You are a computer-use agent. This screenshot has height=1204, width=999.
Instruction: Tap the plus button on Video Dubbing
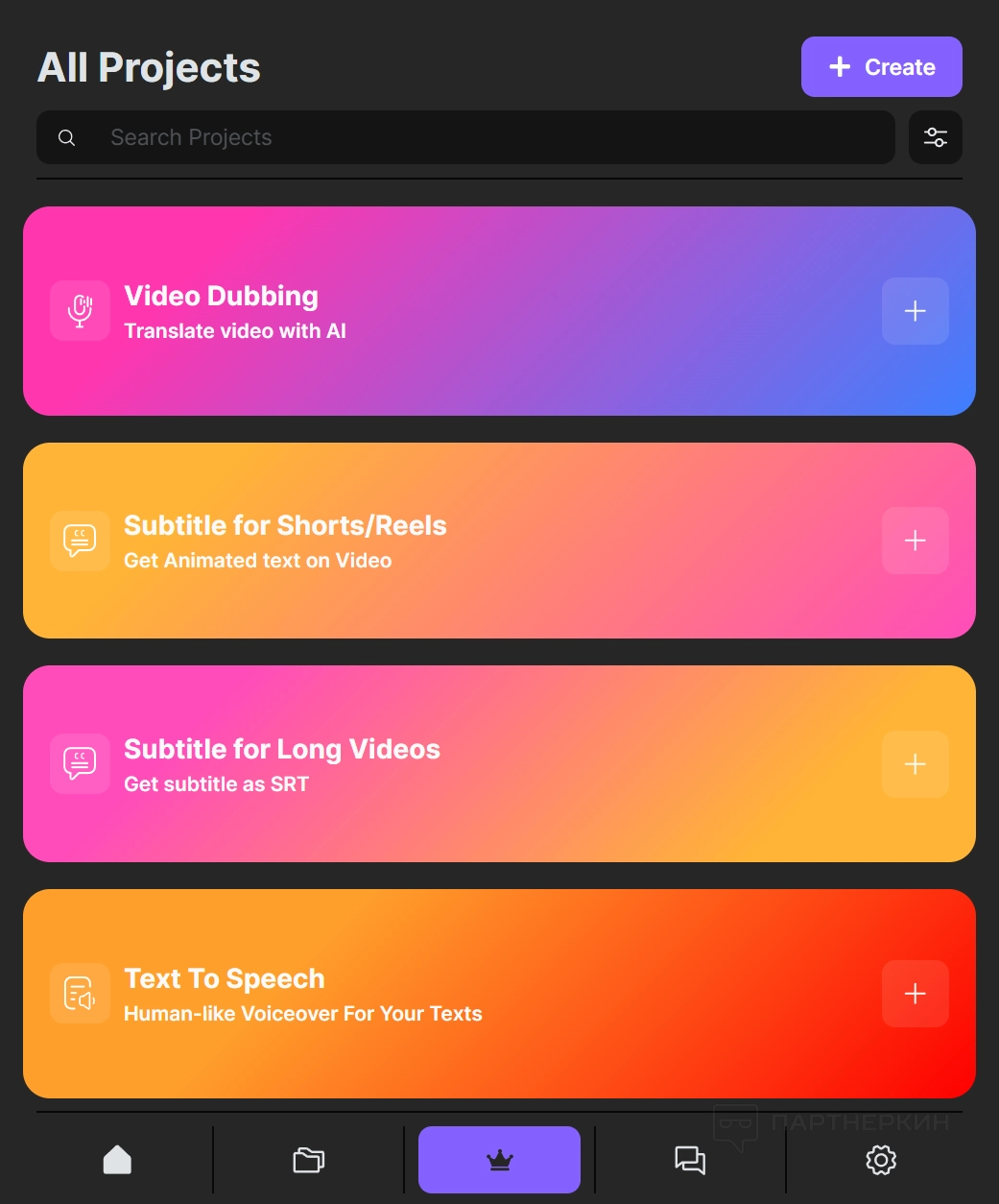point(915,311)
